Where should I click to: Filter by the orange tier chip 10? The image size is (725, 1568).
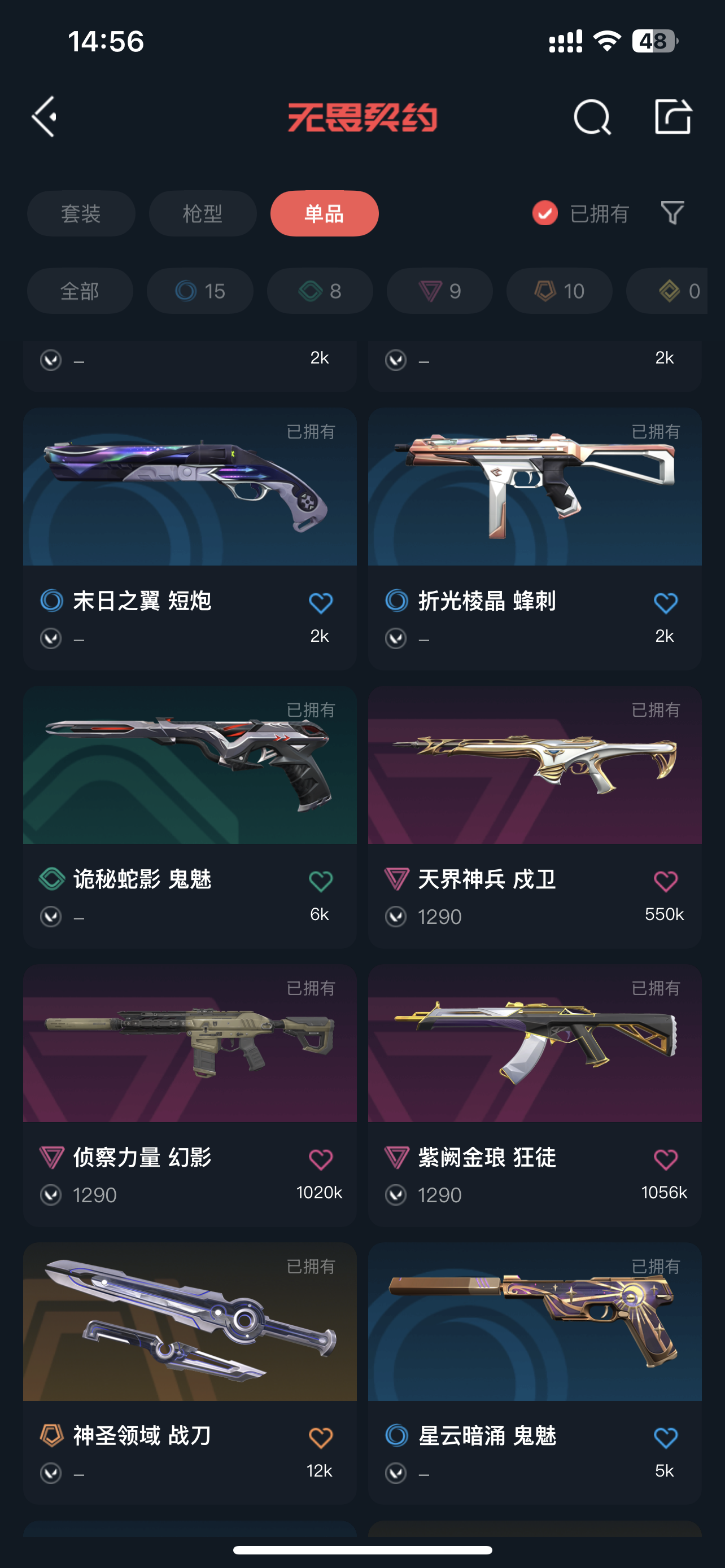click(560, 291)
